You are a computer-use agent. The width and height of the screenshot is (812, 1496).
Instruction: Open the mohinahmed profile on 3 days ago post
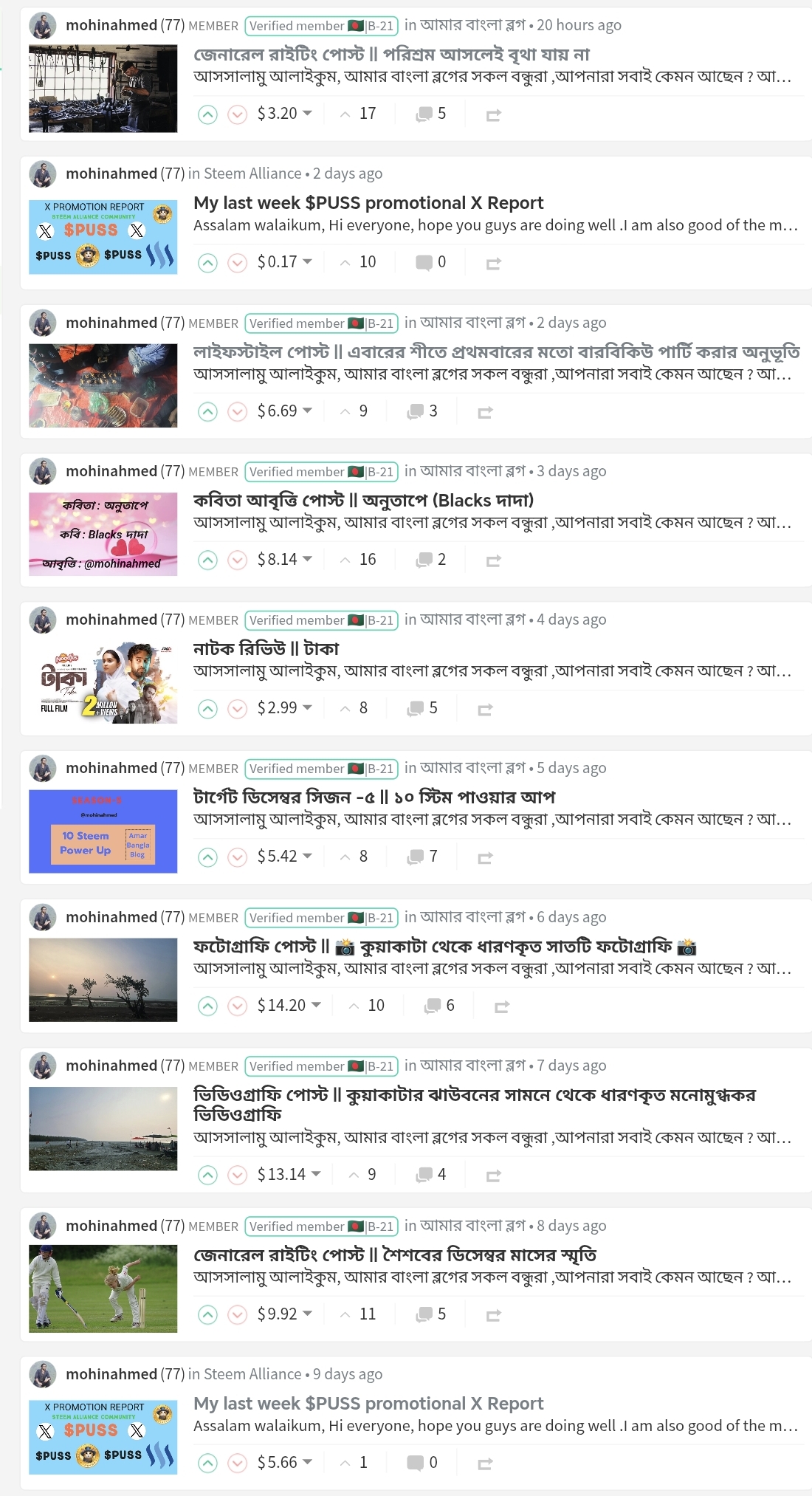point(111,471)
